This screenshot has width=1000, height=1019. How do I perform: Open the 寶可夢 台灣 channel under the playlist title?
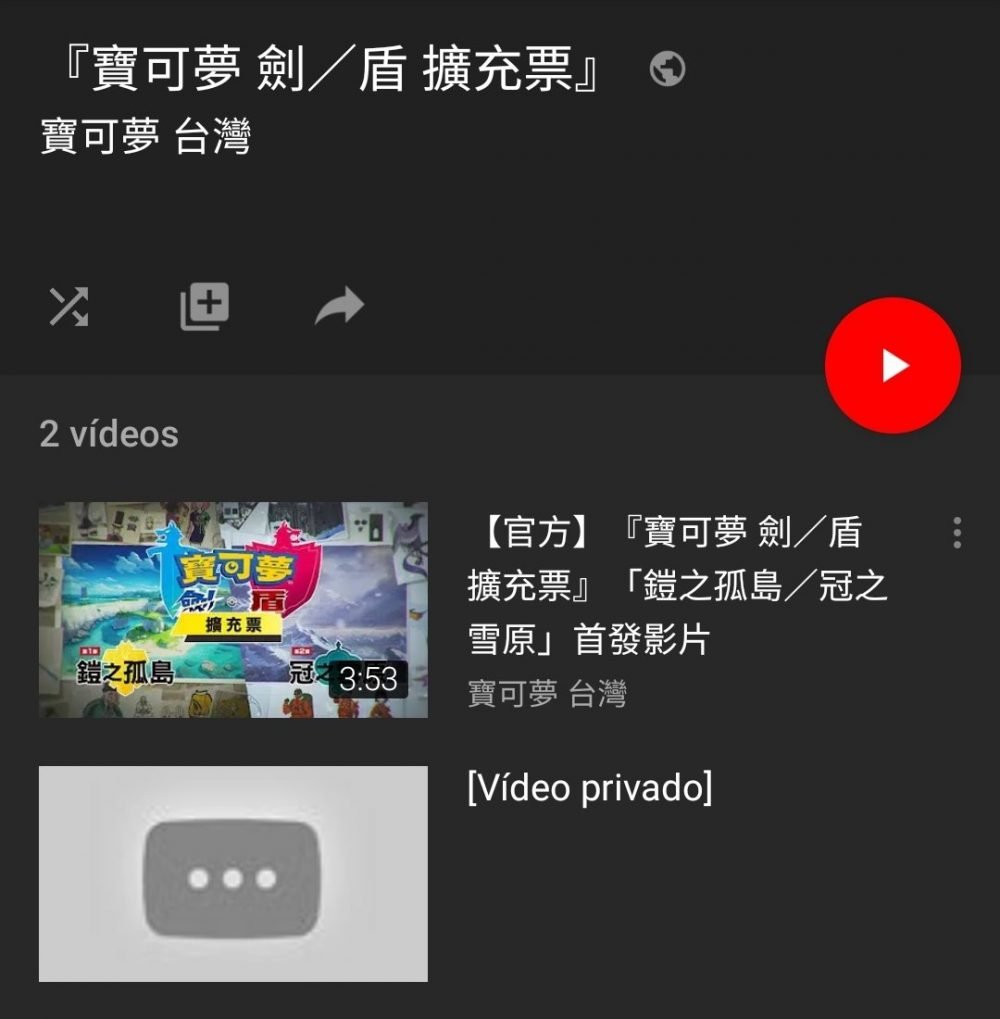pos(145,137)
